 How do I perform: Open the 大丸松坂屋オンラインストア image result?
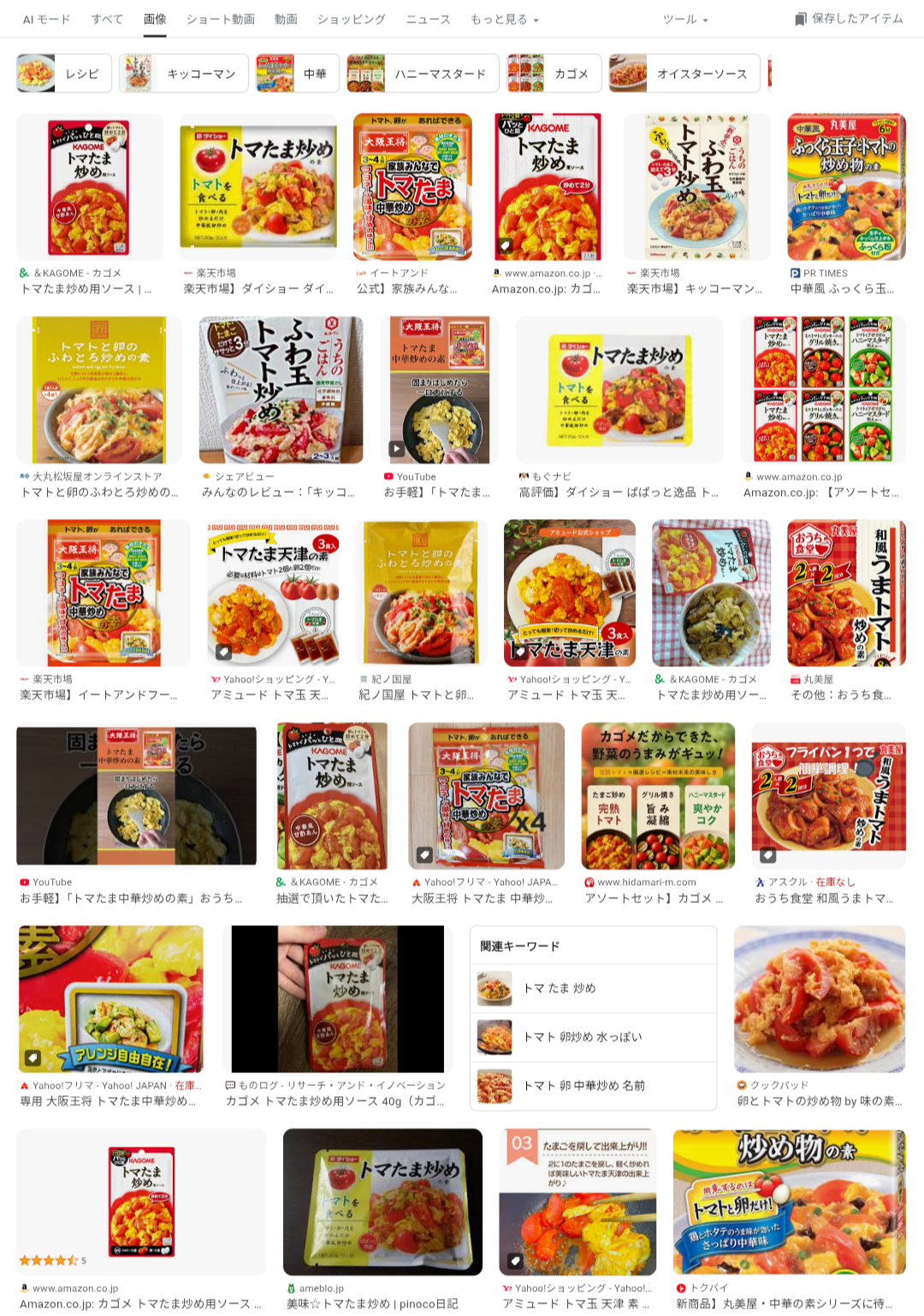tap(99, 390)
